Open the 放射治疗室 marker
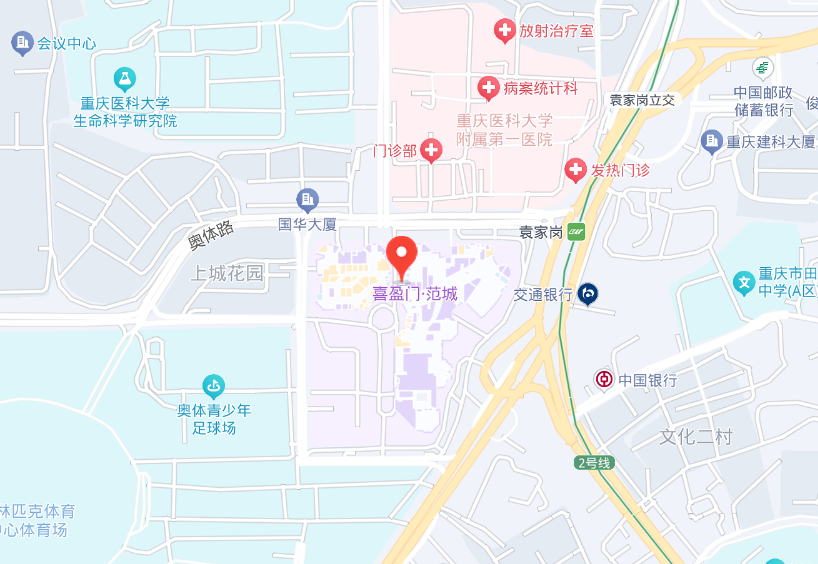Image resolution: width=818 pixels, height=564 pixels. (x=505, y=30)
